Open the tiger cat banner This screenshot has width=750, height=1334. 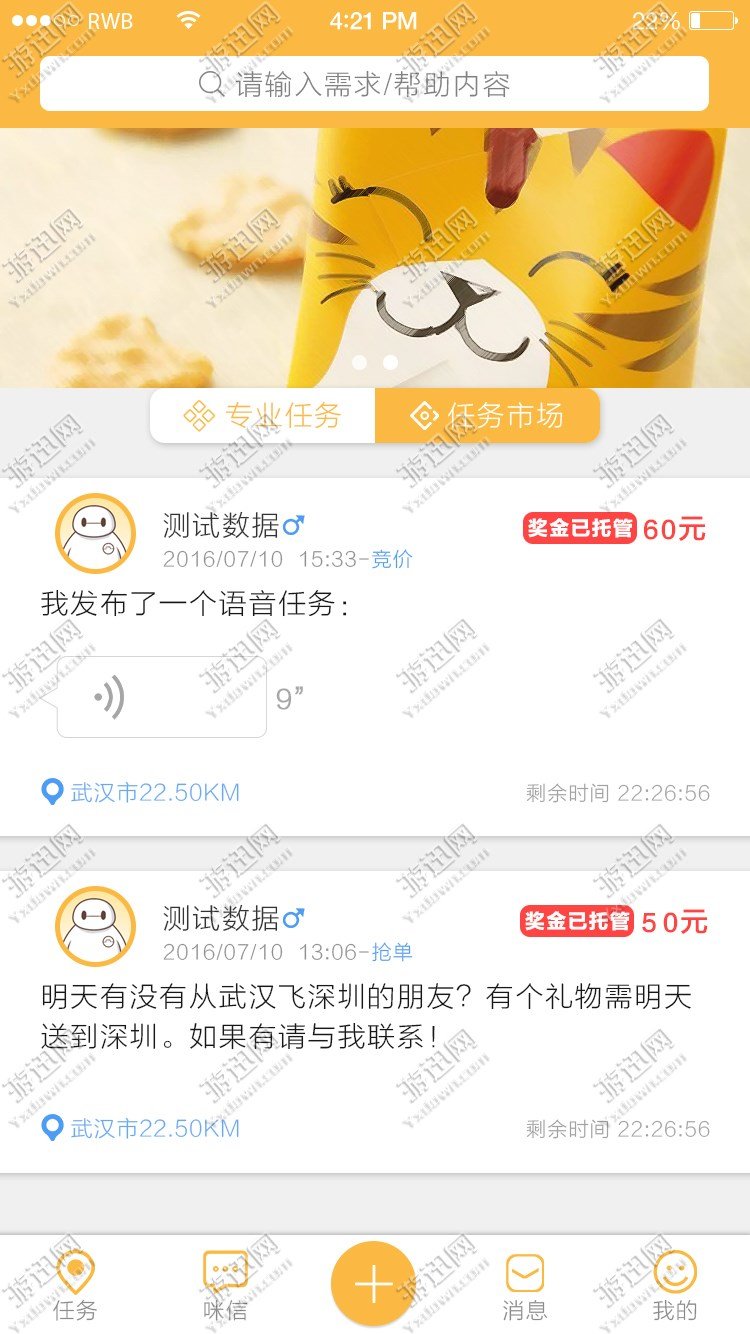[x=374, y=257]
